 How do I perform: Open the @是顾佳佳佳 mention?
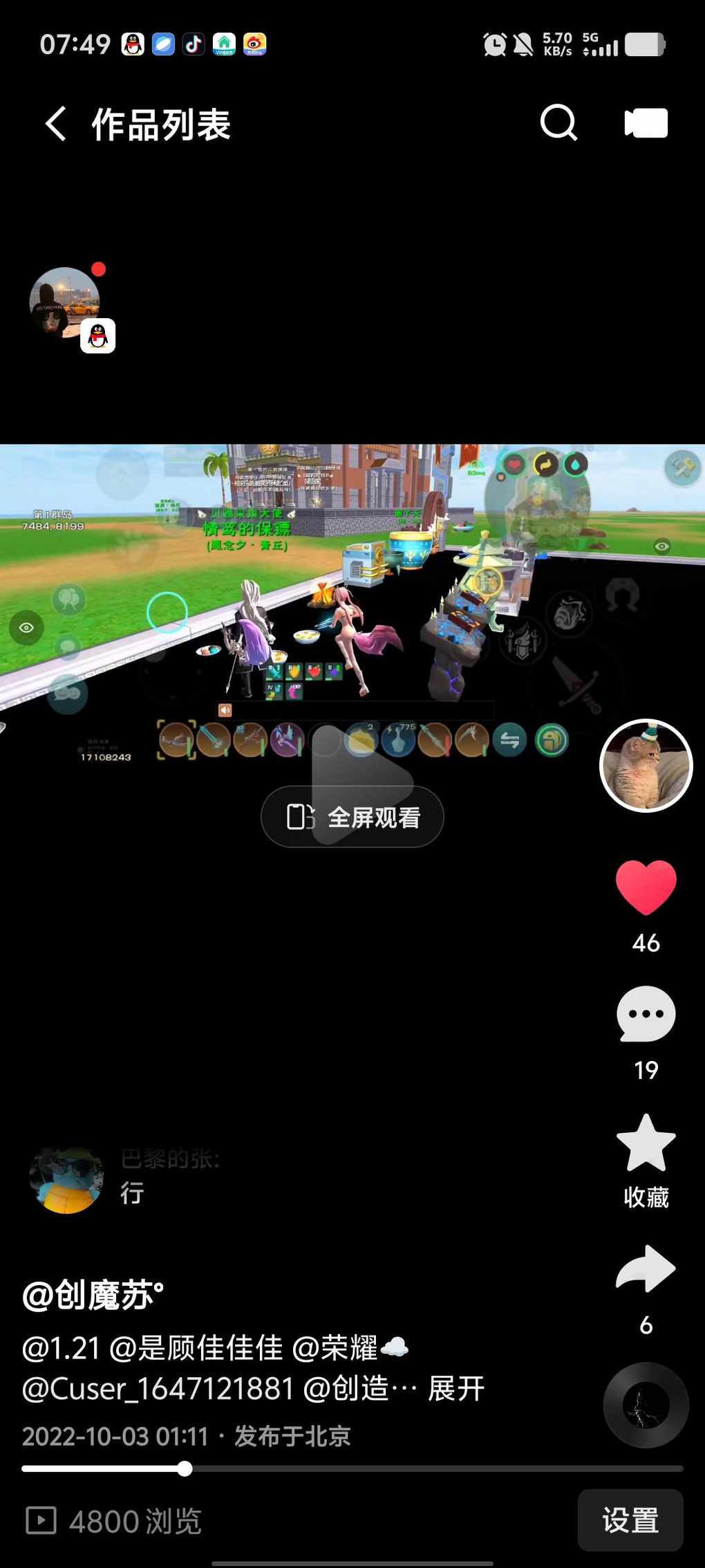tap(196, 1348)
